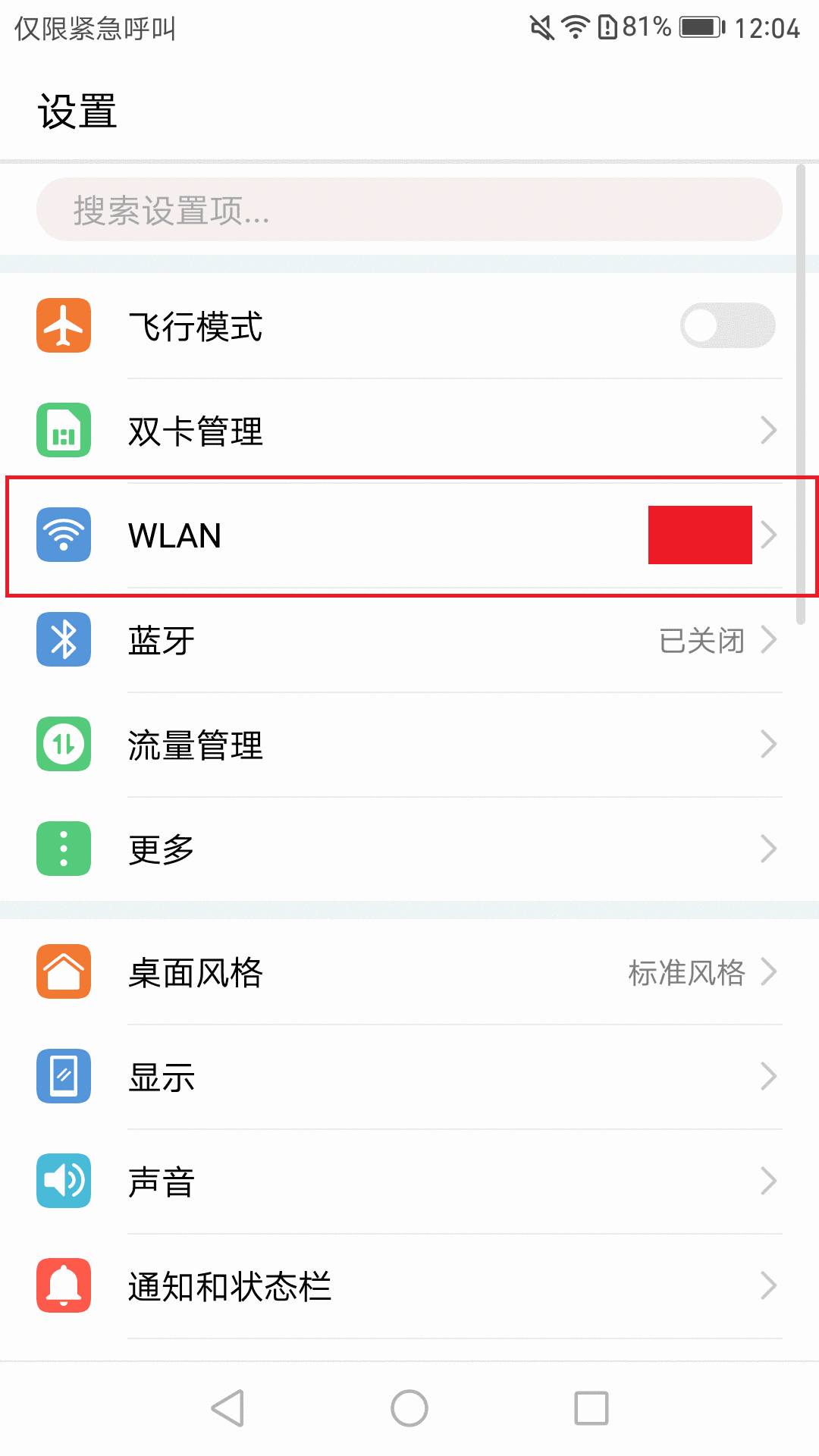This screenshot has height=1456, width=819.
Task: Open the WLAN settings row
Action: pos(409,535)
